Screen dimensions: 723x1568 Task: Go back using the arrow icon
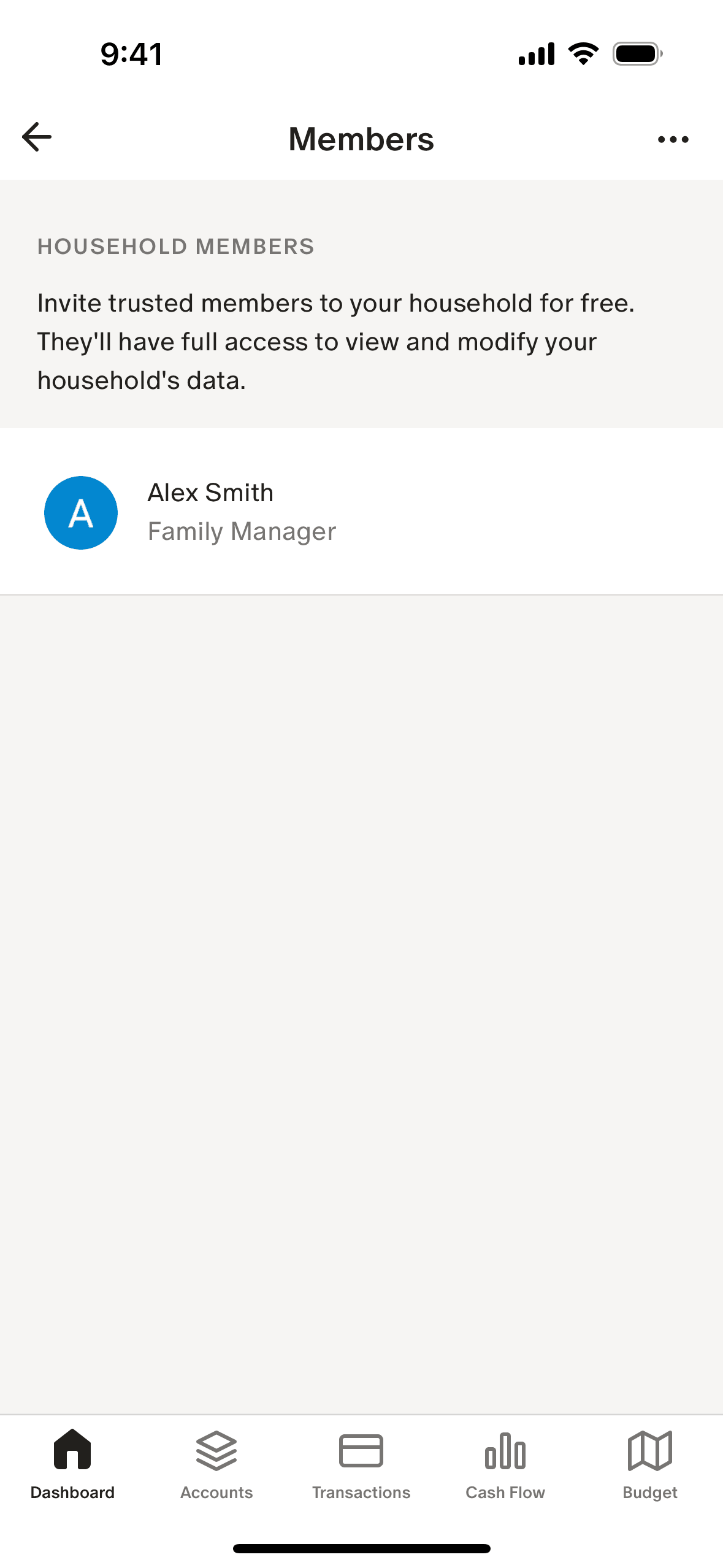point(37,137)
